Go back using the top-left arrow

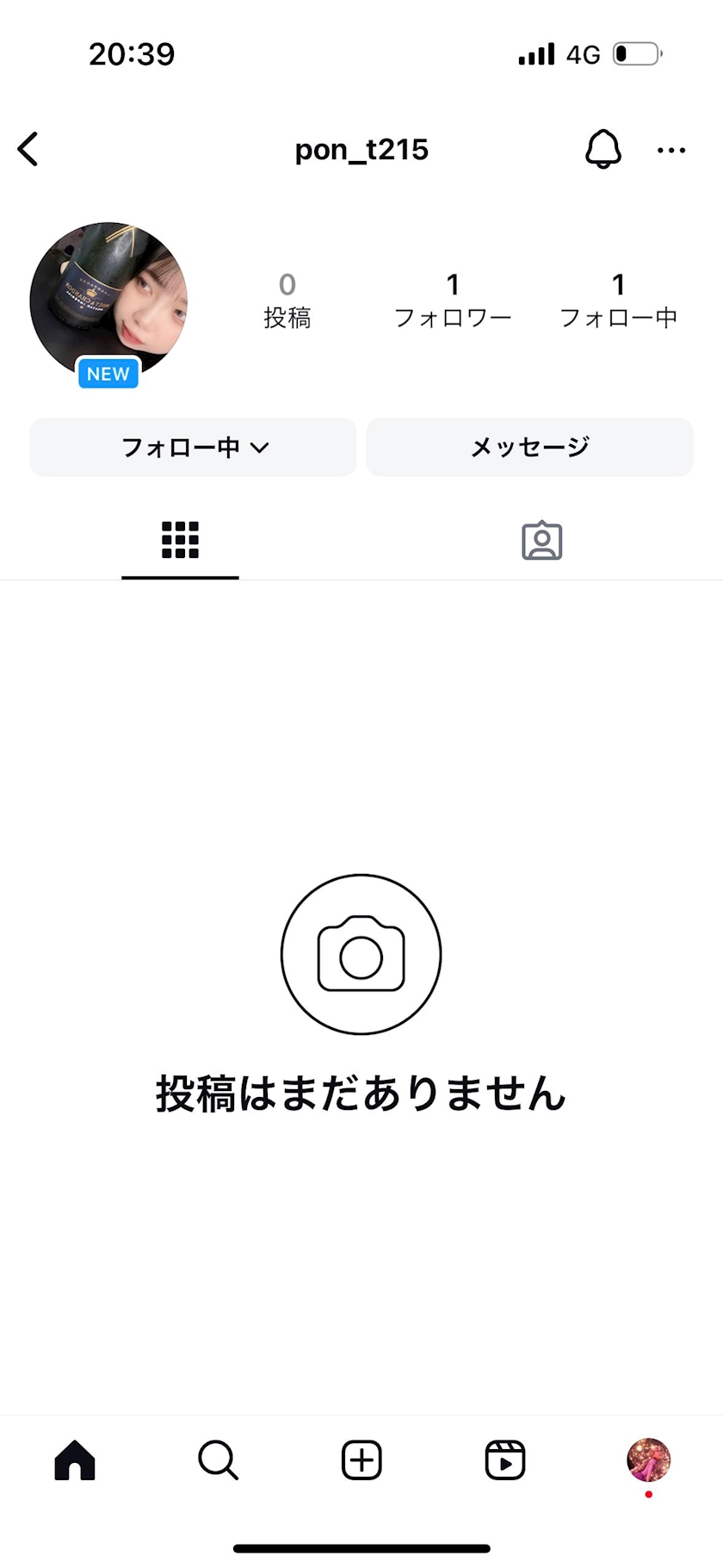pos(28,149)
